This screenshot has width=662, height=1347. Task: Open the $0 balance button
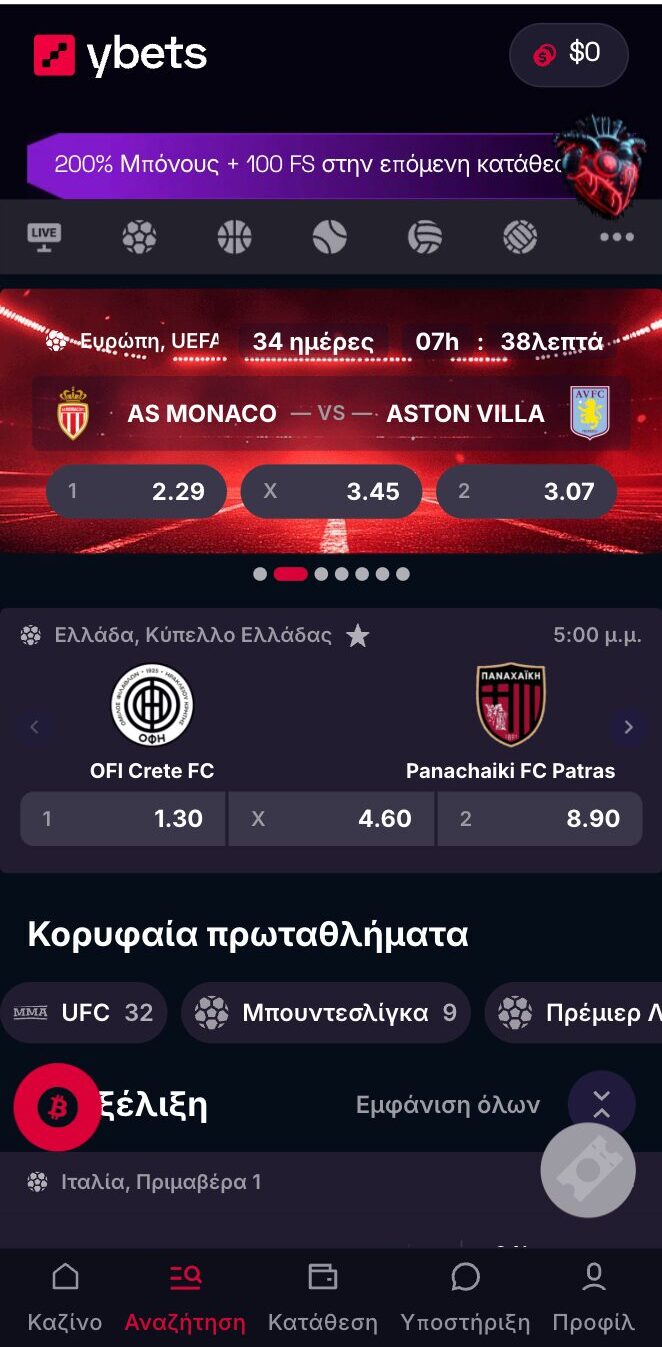569,54
